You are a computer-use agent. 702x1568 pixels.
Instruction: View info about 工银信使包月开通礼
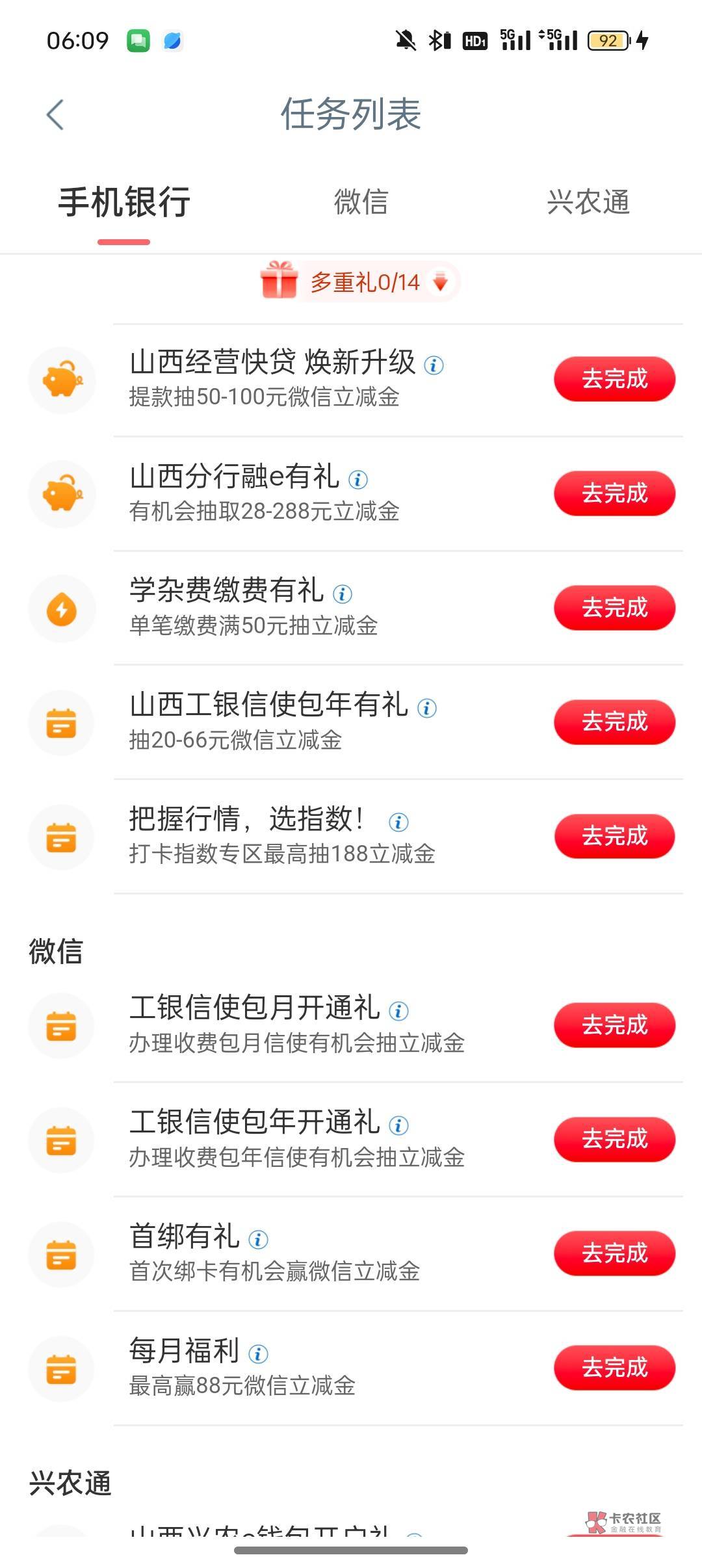(398, 1011)
